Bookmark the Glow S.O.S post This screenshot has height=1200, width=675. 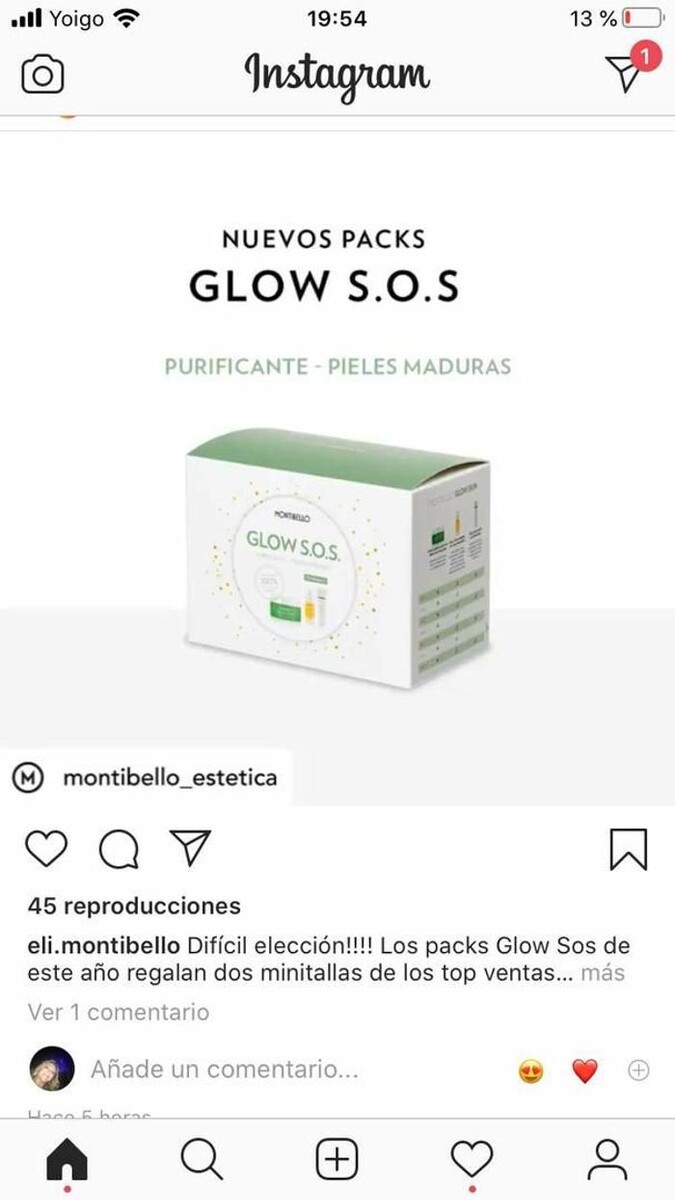[628, 850]
